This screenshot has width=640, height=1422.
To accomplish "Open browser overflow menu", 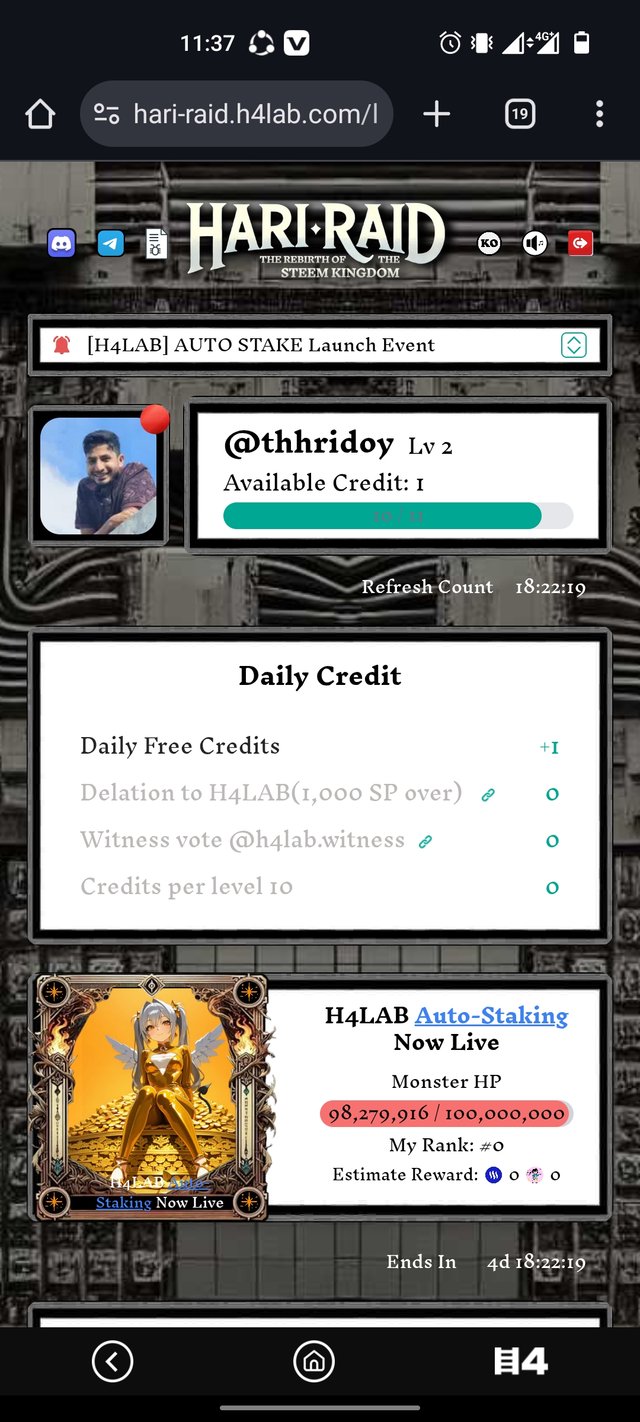I will click(599, 115).
